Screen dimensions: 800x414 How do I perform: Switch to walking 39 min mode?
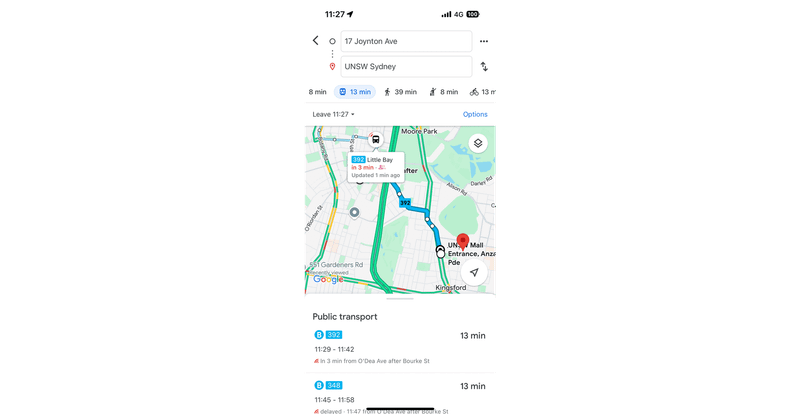pos(399,92)
